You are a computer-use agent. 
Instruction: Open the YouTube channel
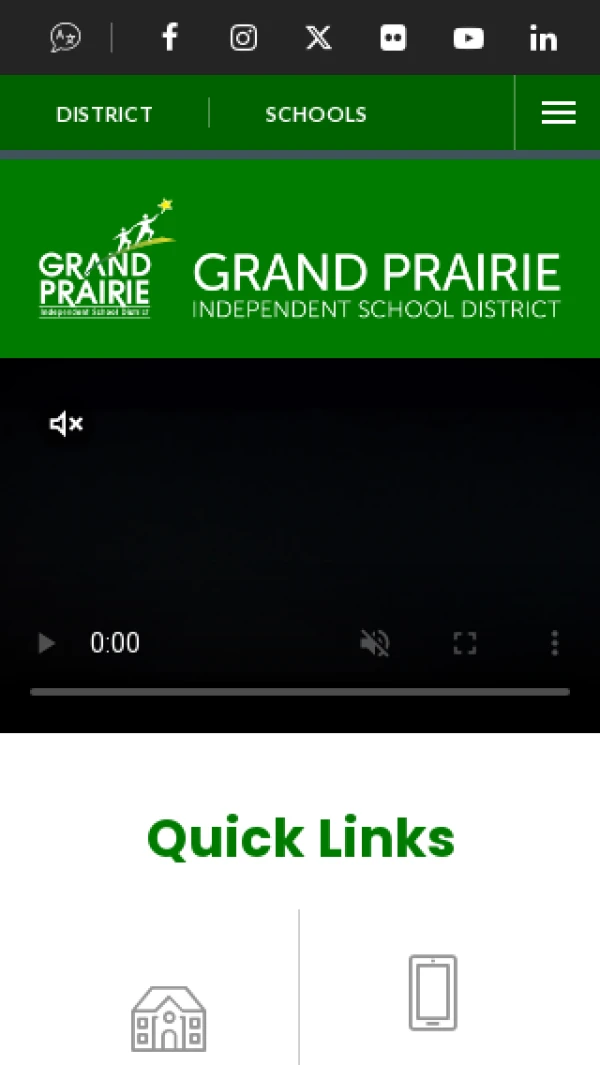point(468,38)
